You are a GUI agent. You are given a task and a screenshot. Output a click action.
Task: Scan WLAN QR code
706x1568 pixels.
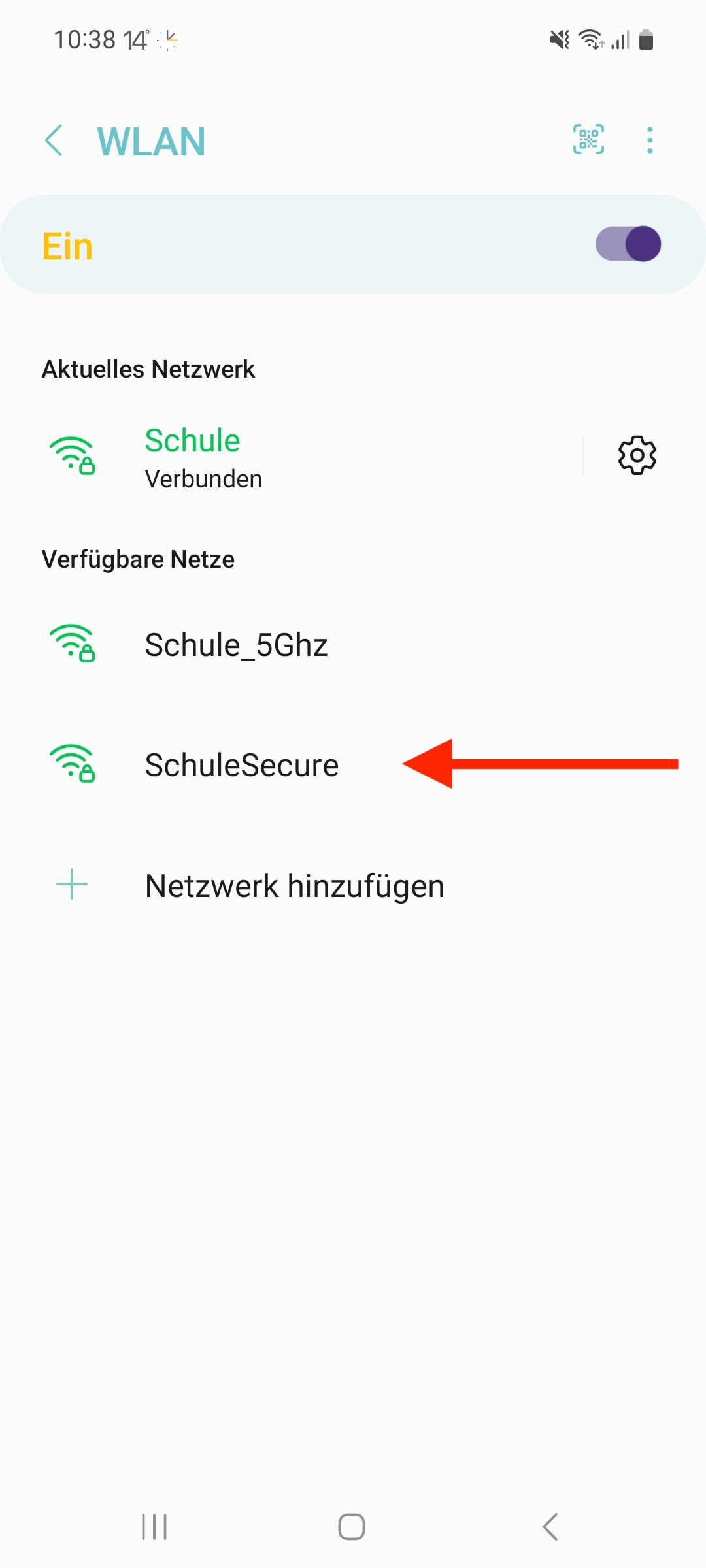588,139
